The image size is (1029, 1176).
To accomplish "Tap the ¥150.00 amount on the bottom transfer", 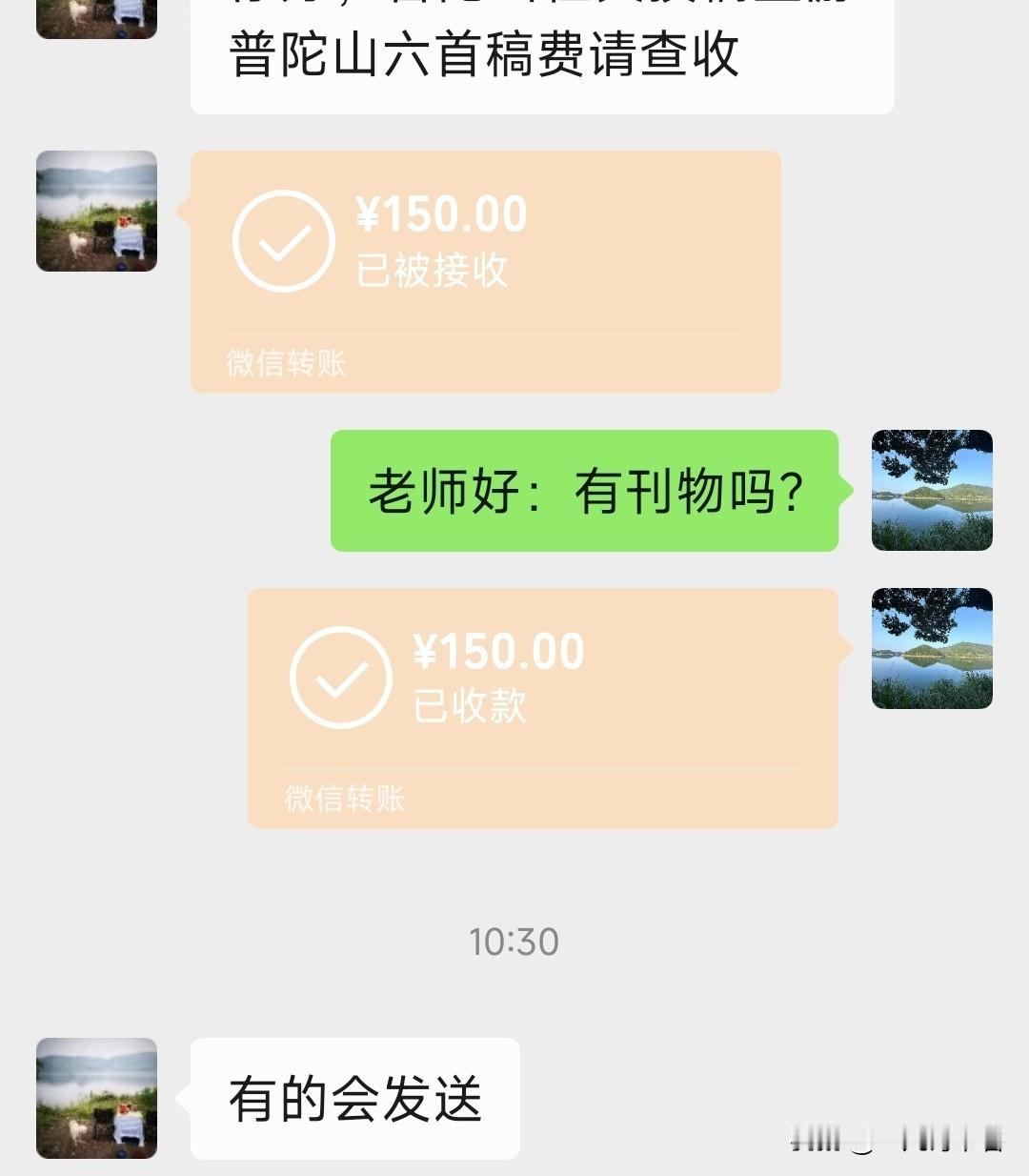I will pos(502,650).
